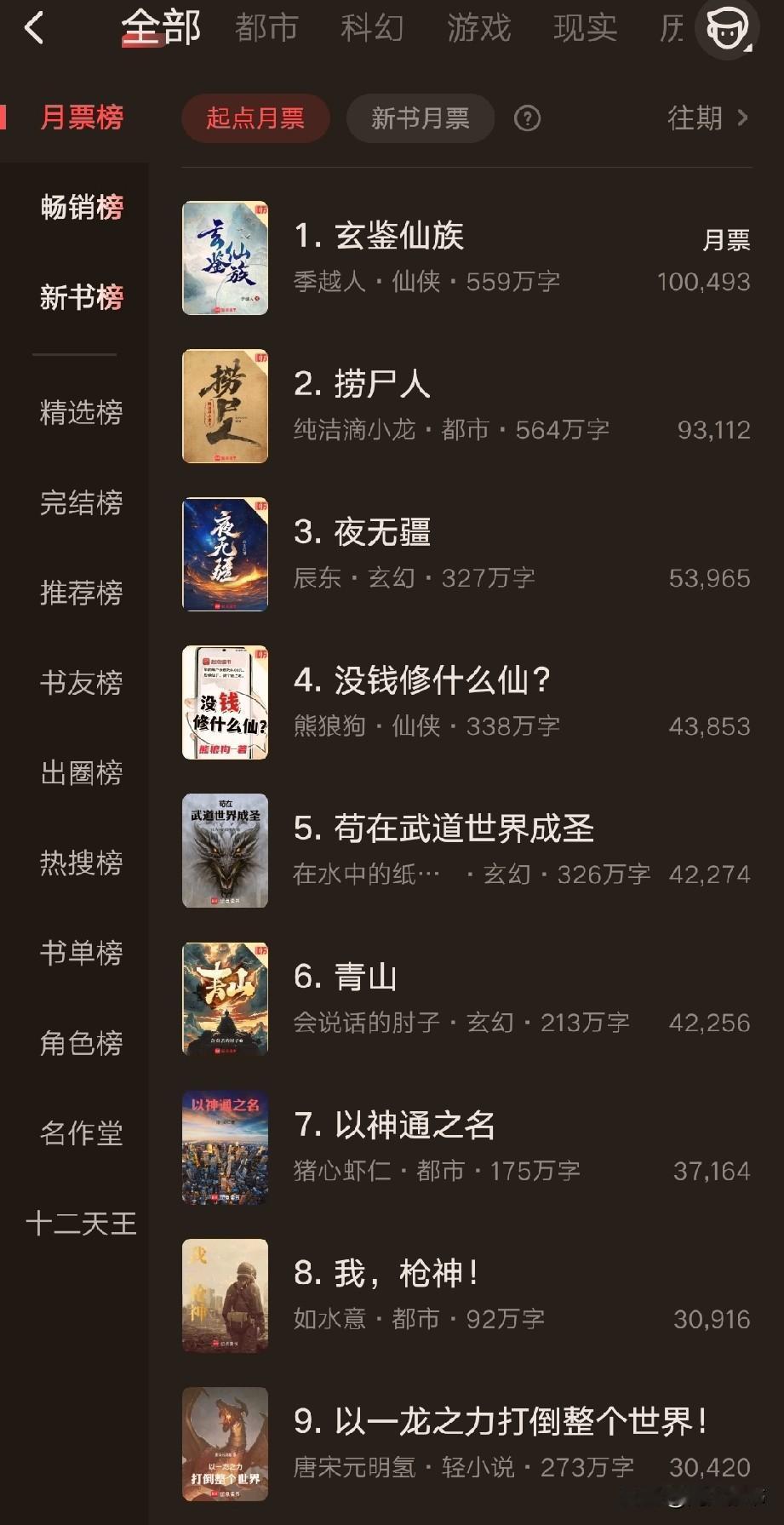Image resolution: width=784 pixels, height=1525 pixels.
Task: Click the cover of 夜无疆
Action: tap(224, 553)
